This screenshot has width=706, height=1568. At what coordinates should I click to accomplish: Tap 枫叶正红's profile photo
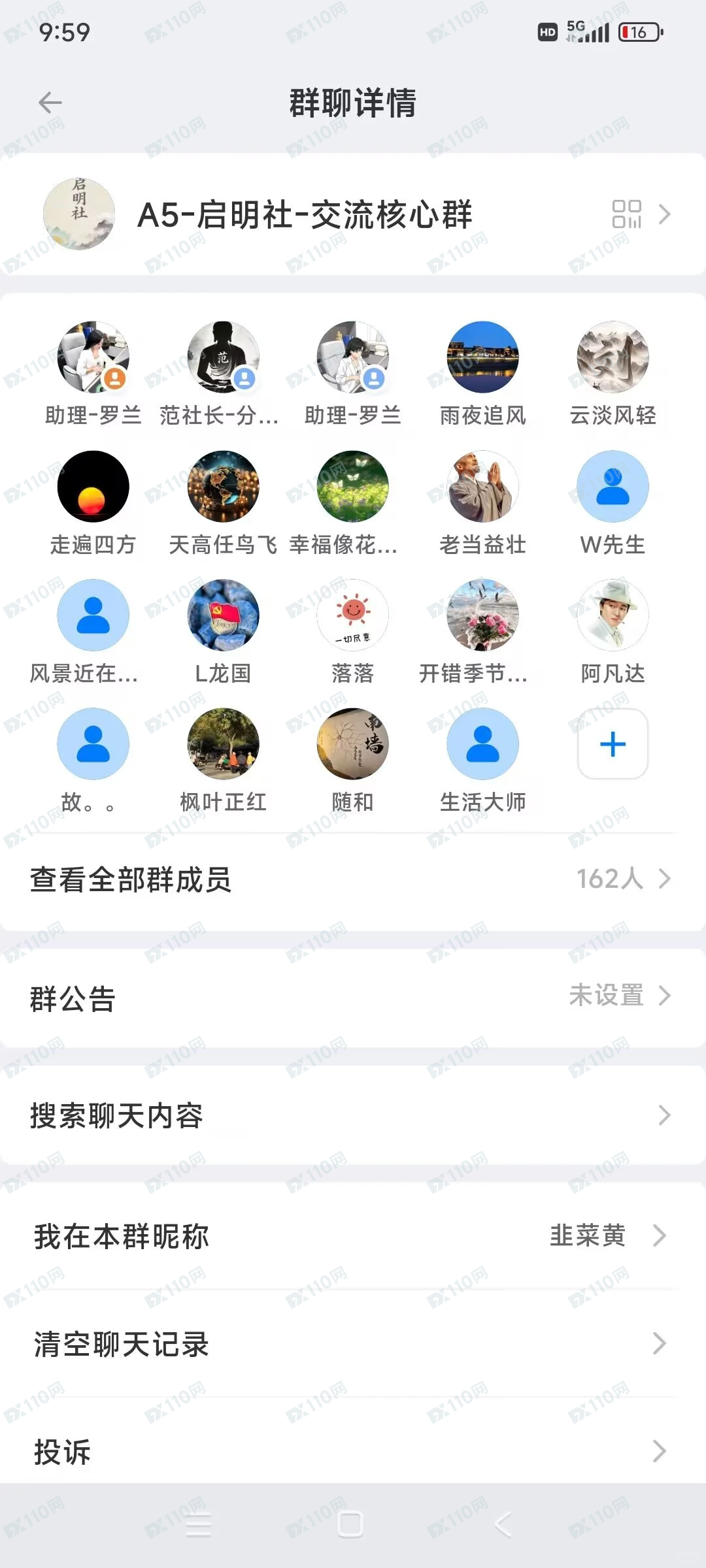click(x=222, y=744)
